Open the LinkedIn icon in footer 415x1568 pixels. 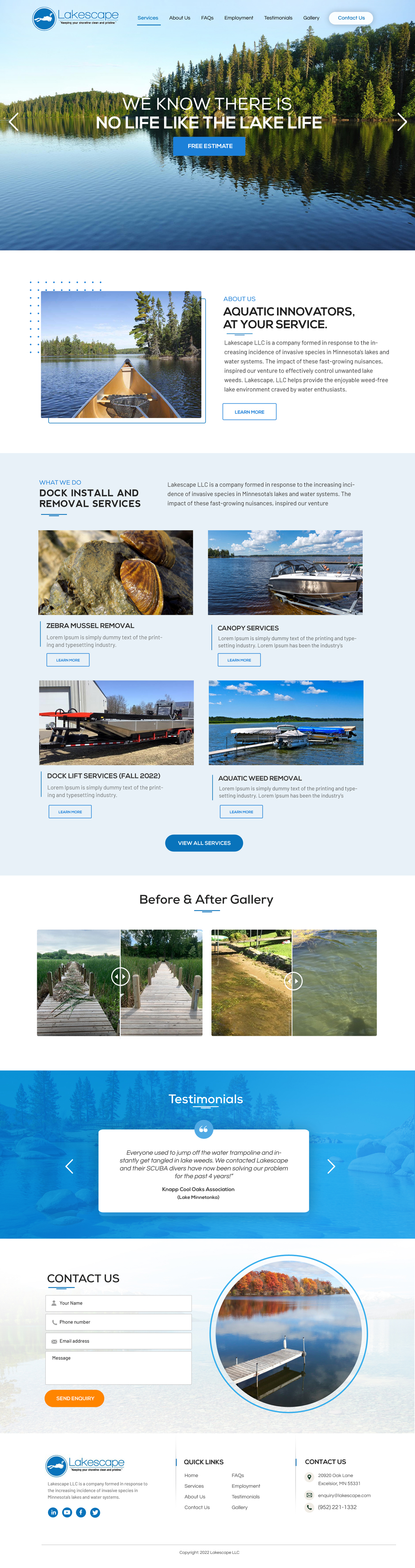tap(54, 1512)
